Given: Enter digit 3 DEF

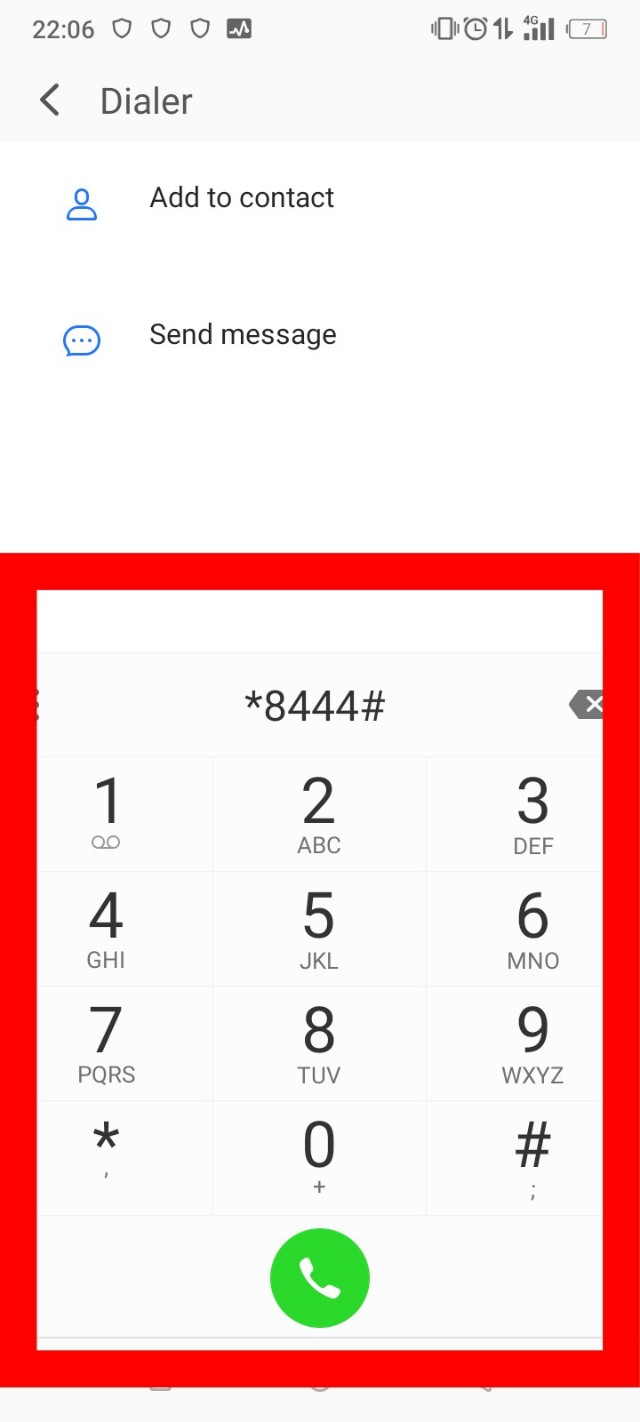Looking at the screenshot, I should pos(532,814).
